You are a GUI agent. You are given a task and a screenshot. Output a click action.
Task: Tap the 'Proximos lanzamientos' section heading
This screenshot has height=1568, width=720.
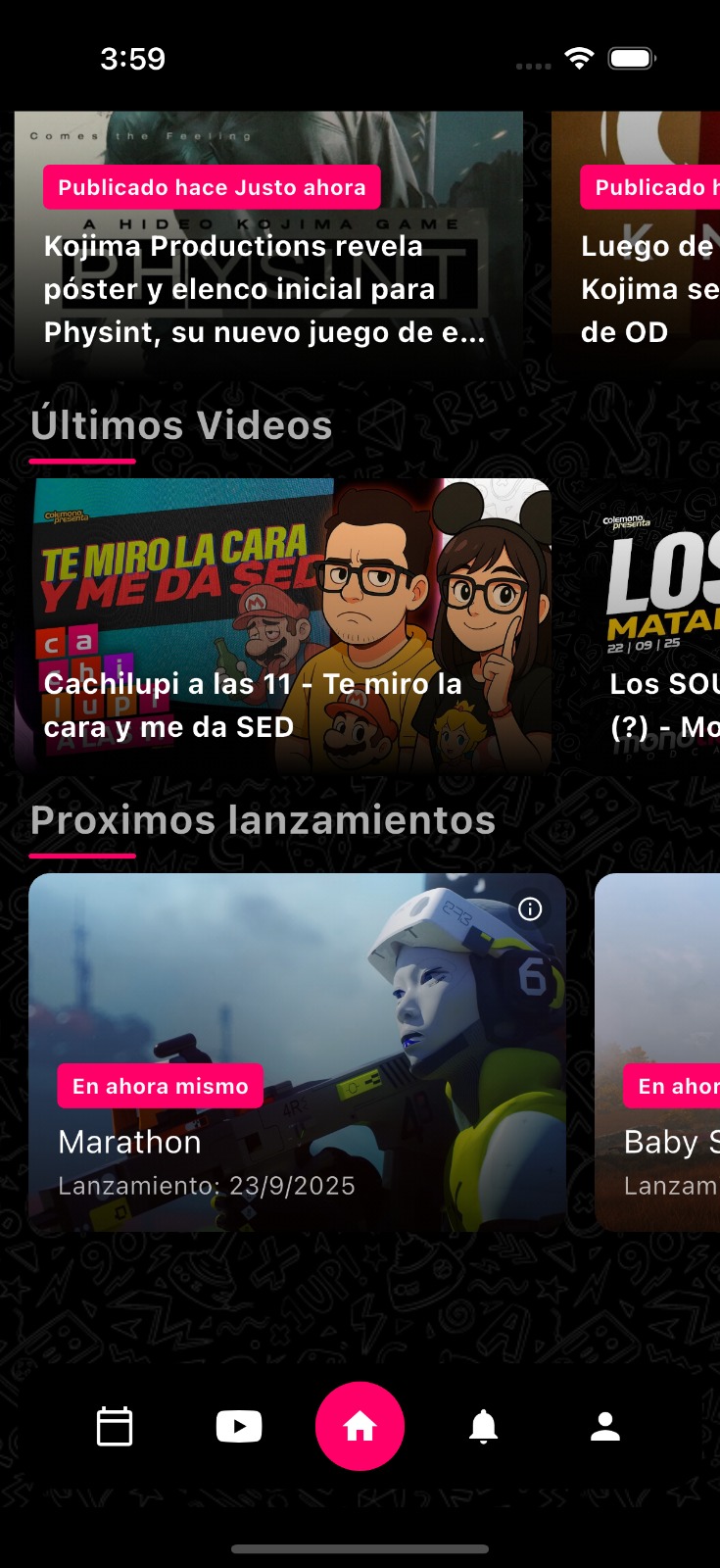tap(263, 820)
